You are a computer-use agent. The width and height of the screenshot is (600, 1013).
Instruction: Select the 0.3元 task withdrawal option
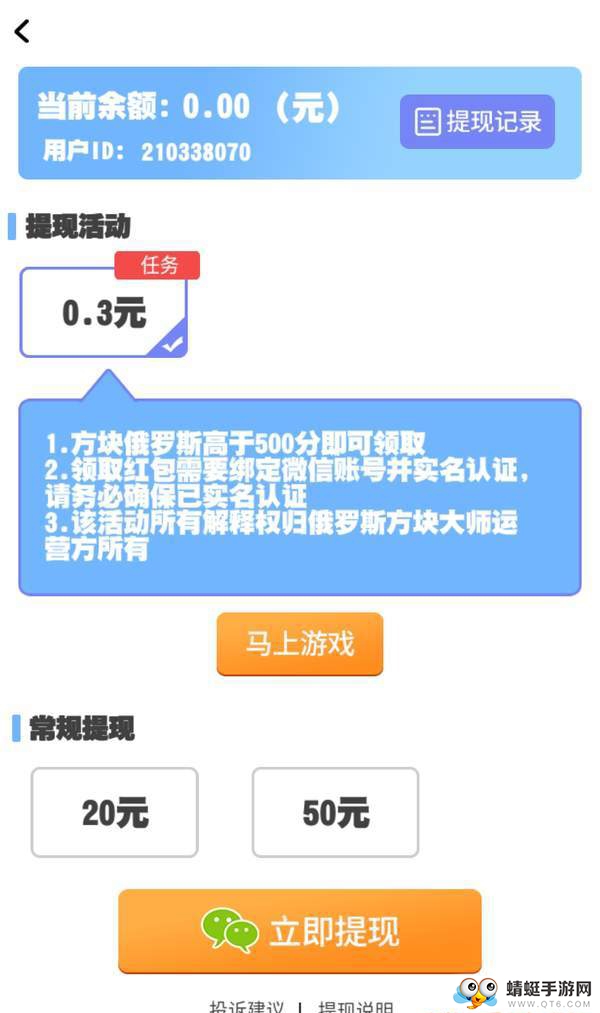pyautogui.click(x=103, y=313)
